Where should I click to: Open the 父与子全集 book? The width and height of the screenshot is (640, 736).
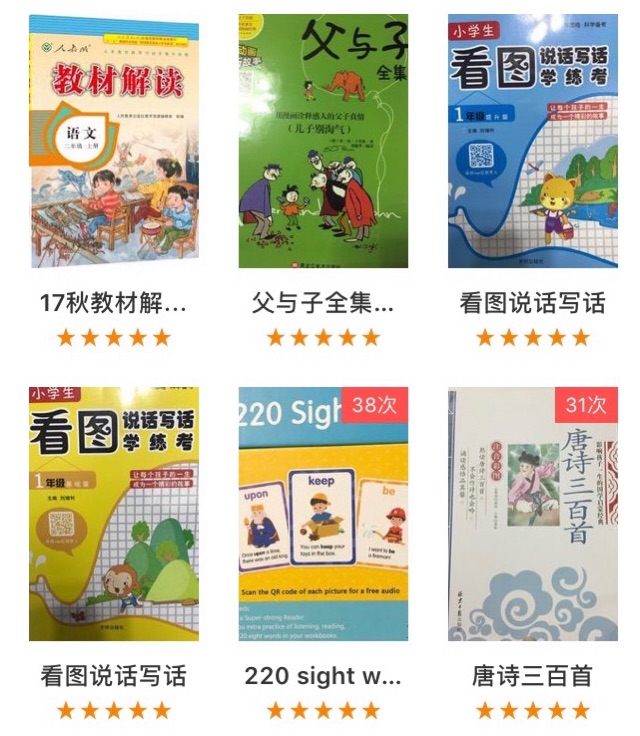[322, 142]
